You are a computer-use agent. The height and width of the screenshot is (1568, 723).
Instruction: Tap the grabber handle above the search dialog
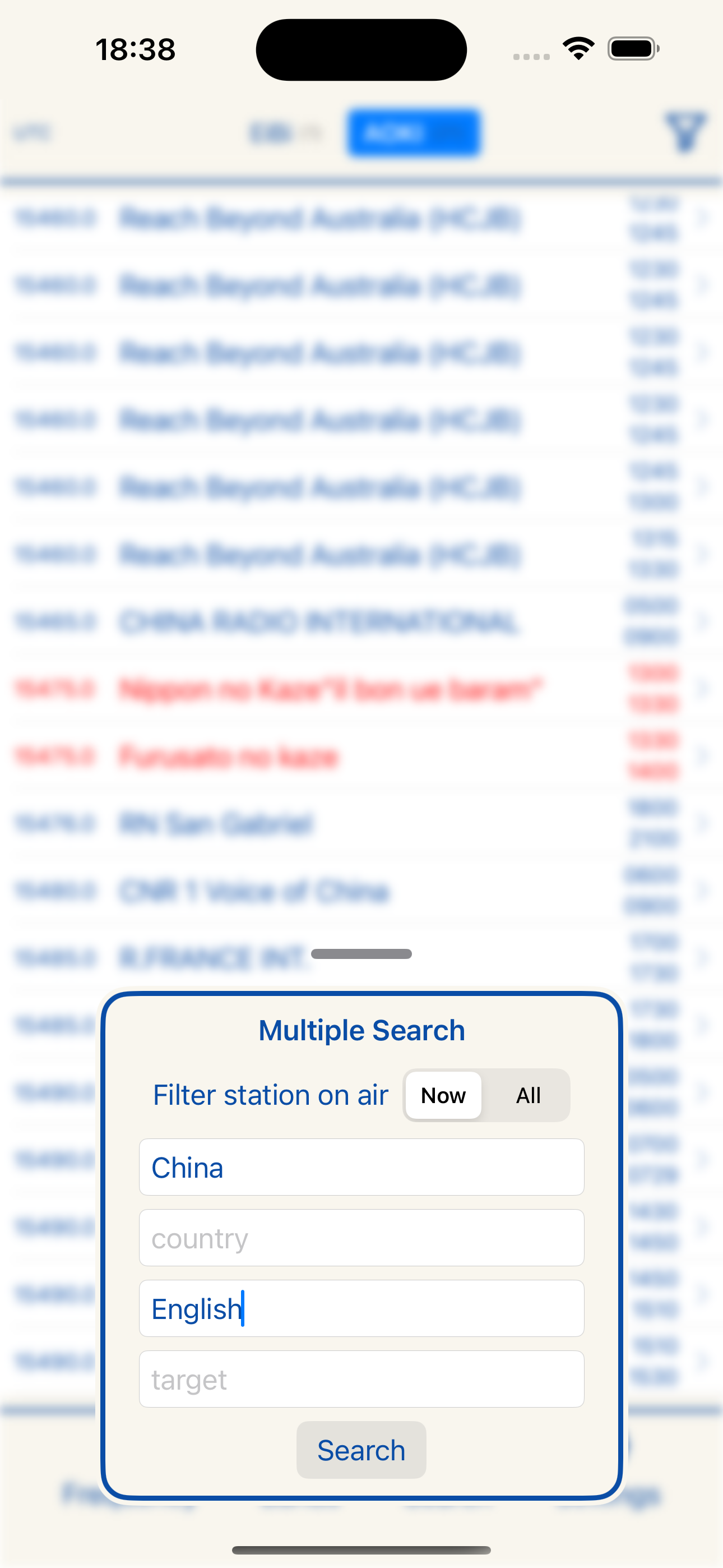[x=361, y=954]
